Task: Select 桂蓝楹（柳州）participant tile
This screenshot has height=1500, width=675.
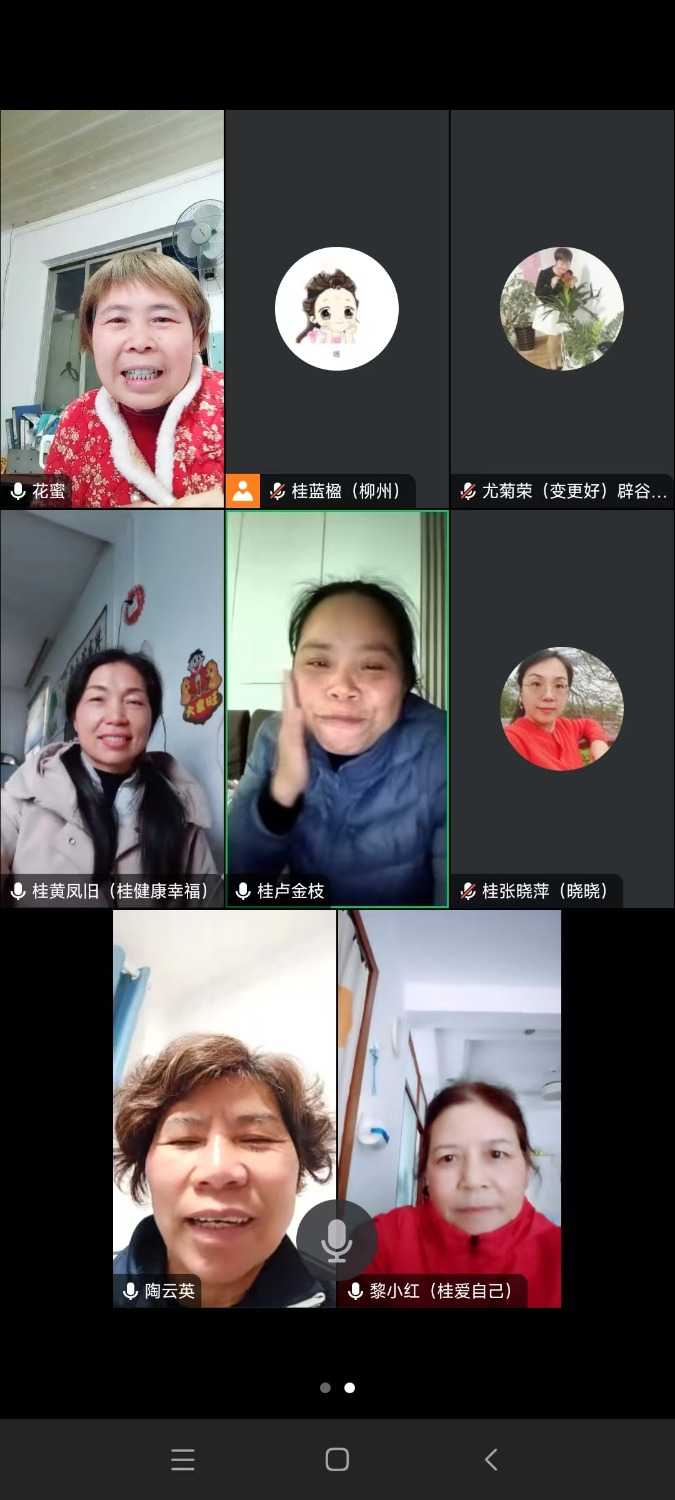Action: (337, 310)
